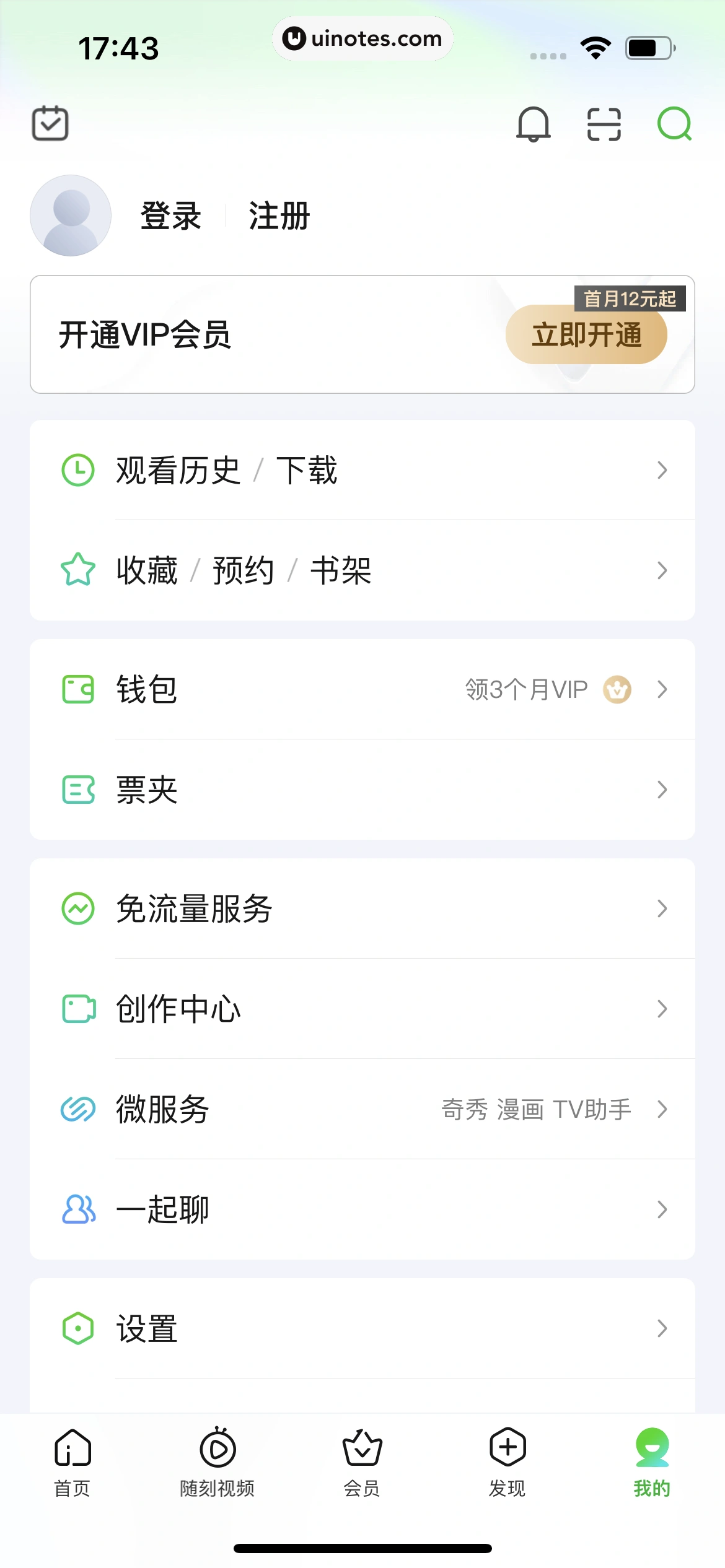This screenshot has height=1568, width=725.
Task: Open search
Action: point(675,124)
